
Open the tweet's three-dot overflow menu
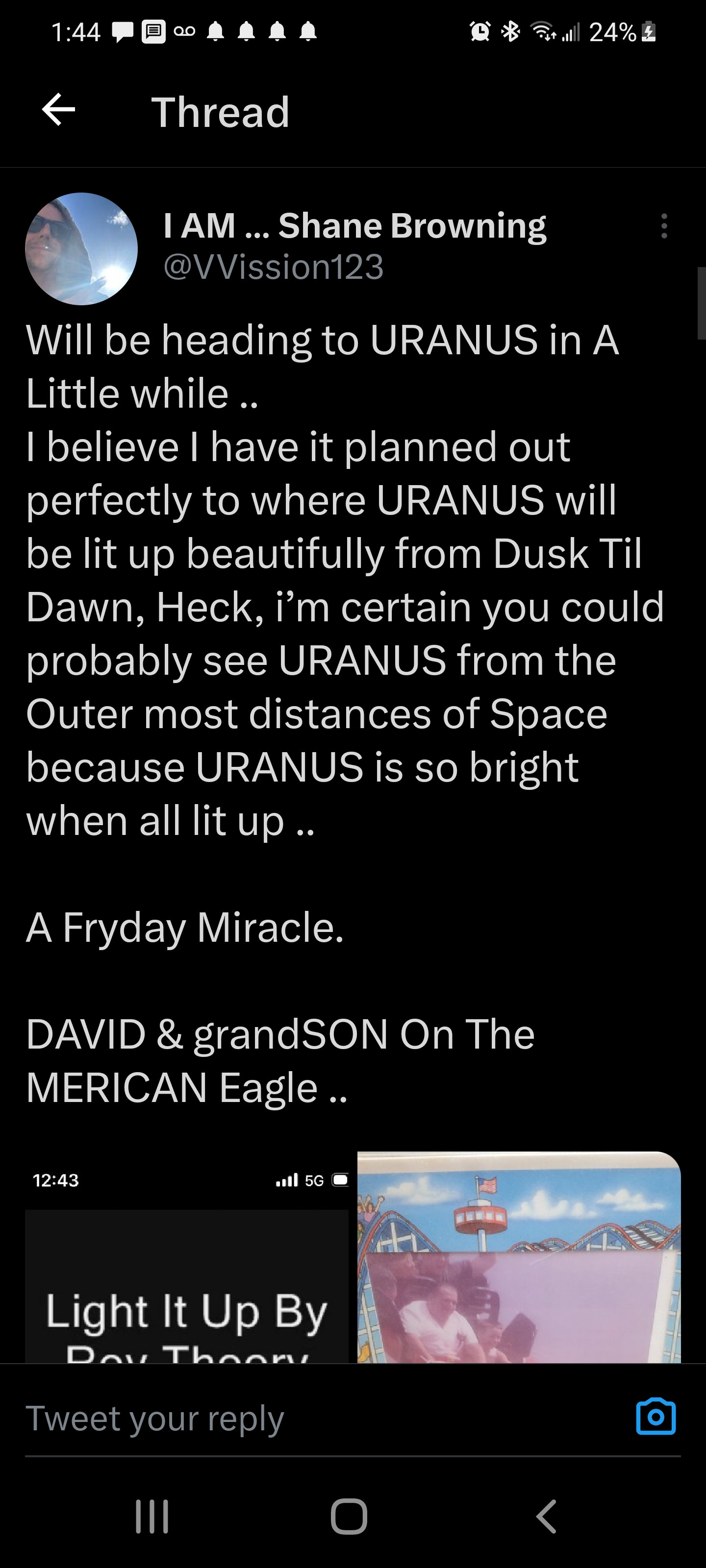pos(664,226)
